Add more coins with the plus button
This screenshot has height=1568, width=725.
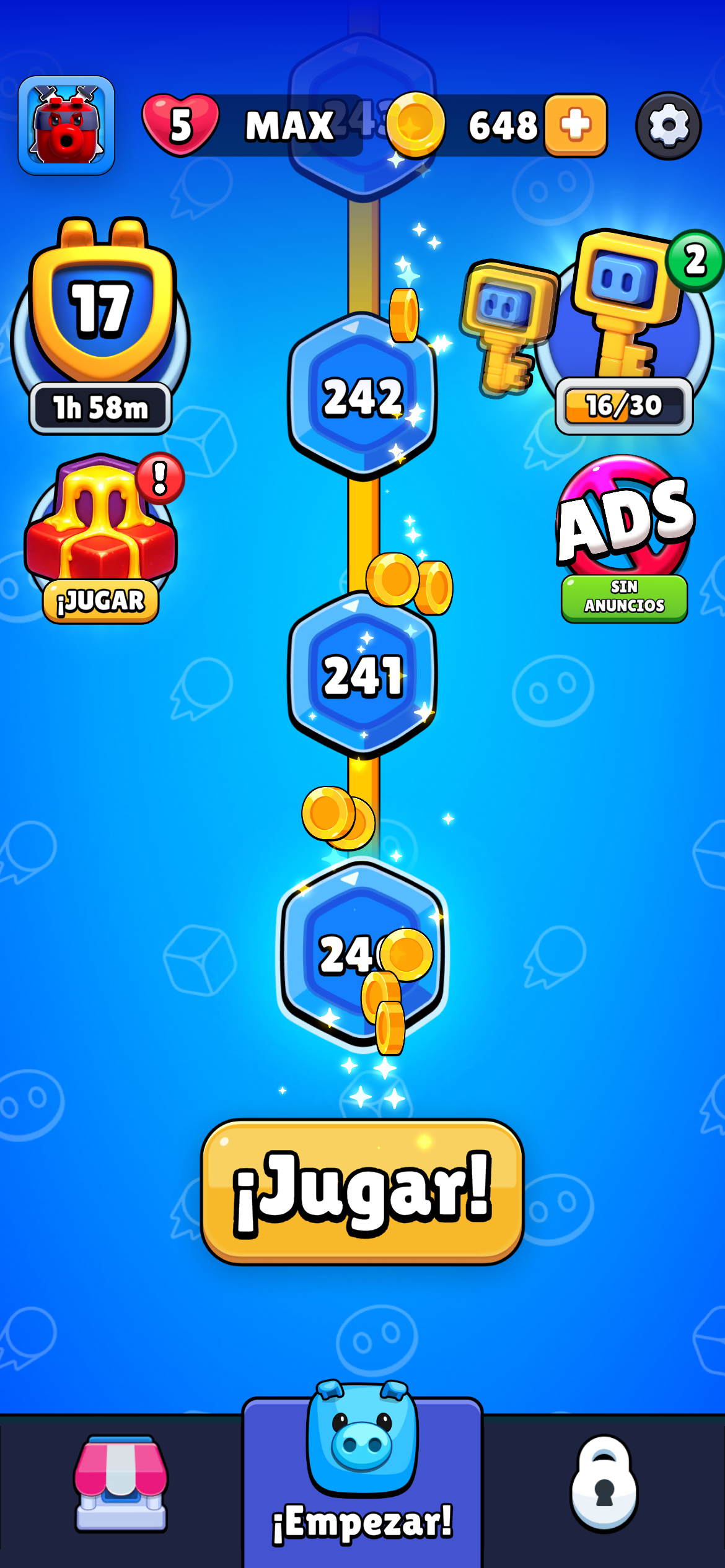(x=575, y=126)
